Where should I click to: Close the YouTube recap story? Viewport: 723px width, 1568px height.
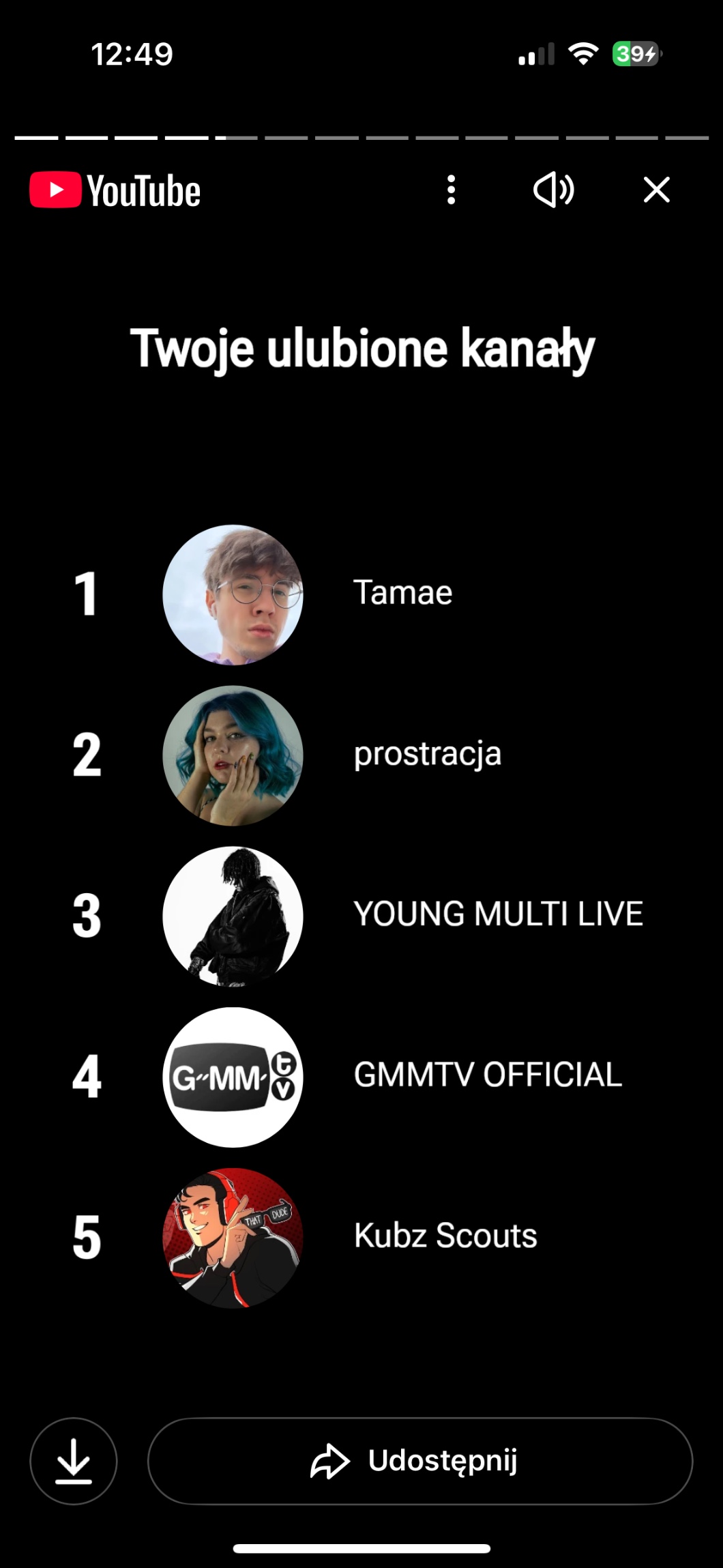pyautogui.click(x=656, y=190)
